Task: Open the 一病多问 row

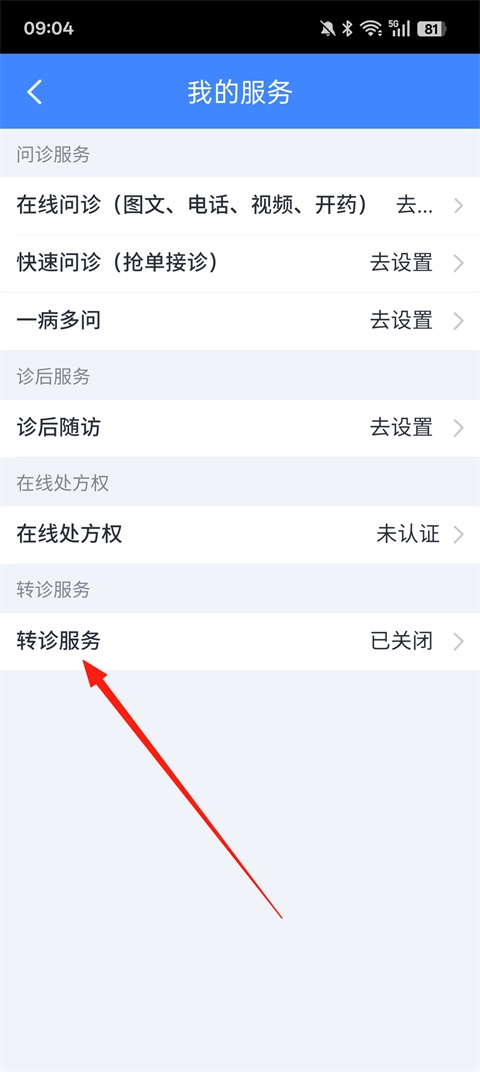Action: tap(240, 321)
